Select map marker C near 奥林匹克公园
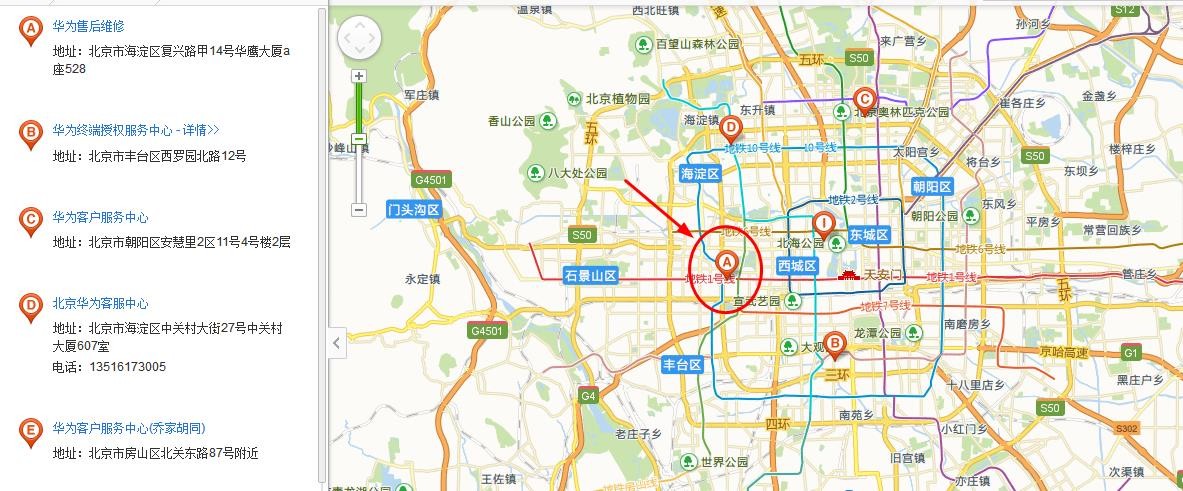The width and height of the screenshot is (1183, 491). point(865,99)
